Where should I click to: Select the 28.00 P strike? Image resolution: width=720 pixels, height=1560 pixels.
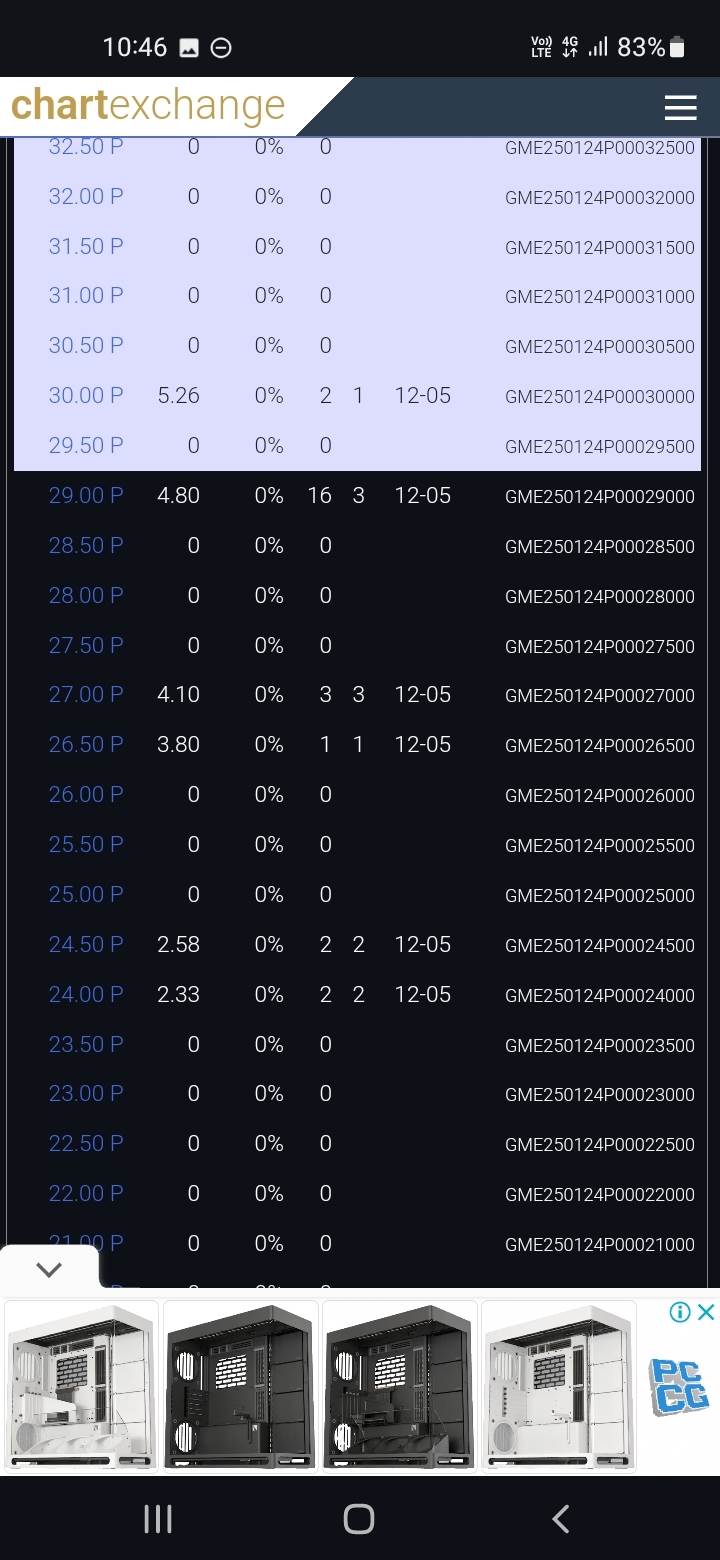click(86, 595)
